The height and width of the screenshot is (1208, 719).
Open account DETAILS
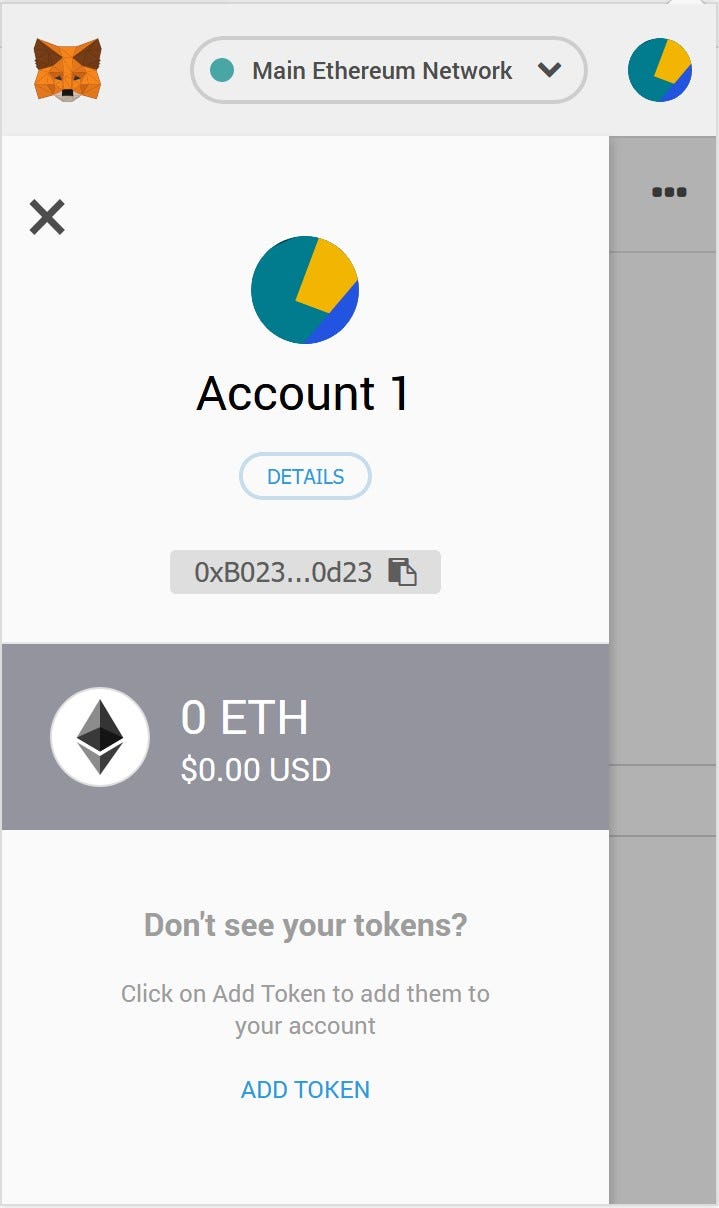(305, 477)
